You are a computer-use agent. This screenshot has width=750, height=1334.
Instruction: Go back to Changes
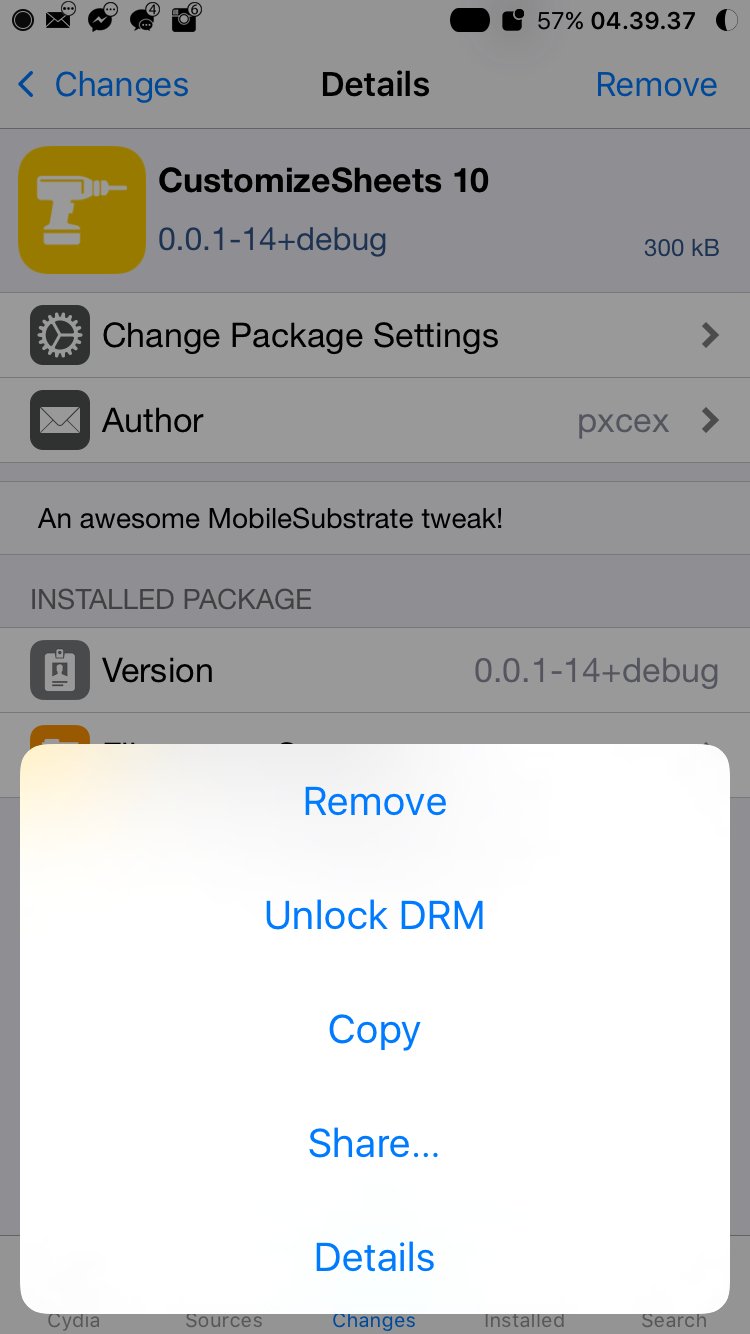point(103,85)
